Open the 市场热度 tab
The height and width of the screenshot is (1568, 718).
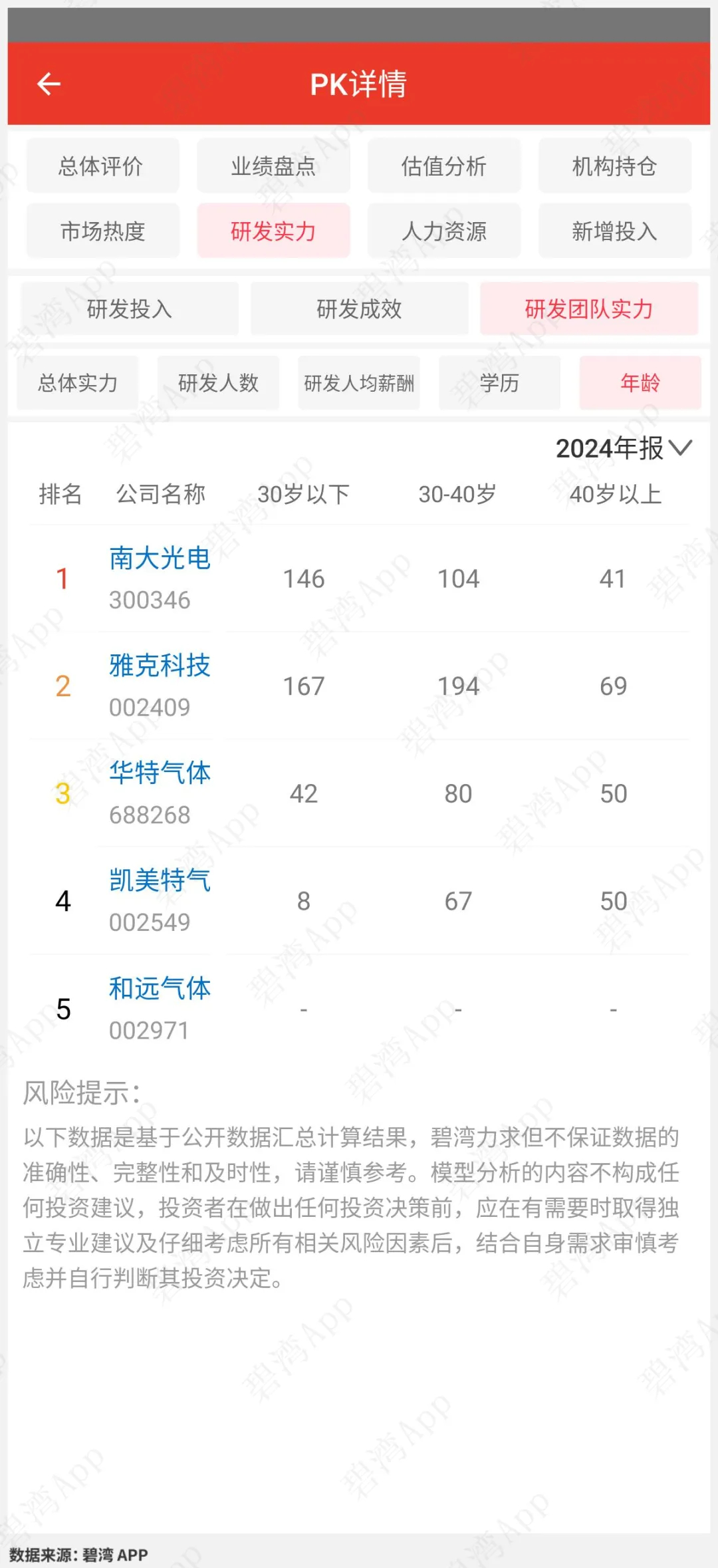point(102,231)
